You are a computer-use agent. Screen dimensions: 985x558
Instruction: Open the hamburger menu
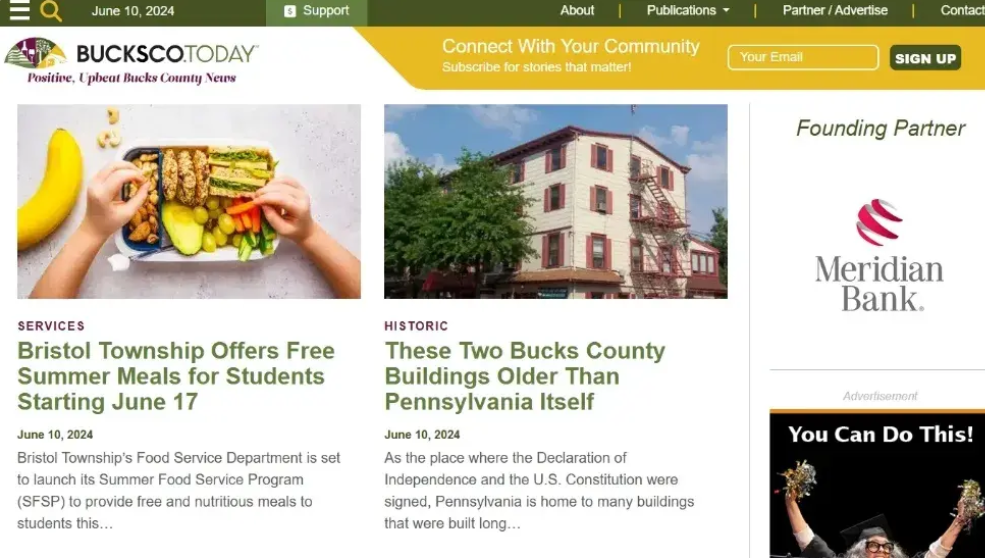(19, 11)
